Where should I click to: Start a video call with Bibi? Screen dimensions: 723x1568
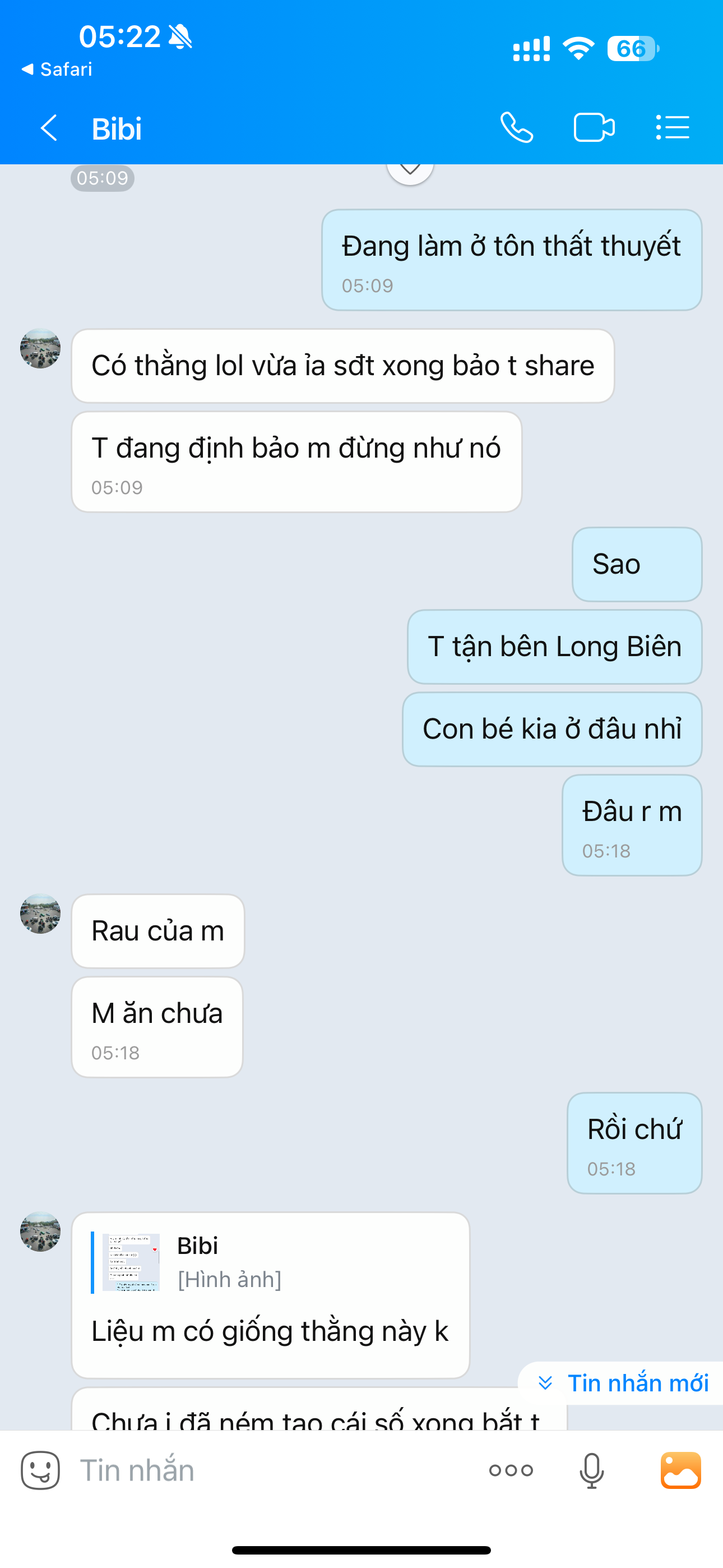tap(594, 128)
